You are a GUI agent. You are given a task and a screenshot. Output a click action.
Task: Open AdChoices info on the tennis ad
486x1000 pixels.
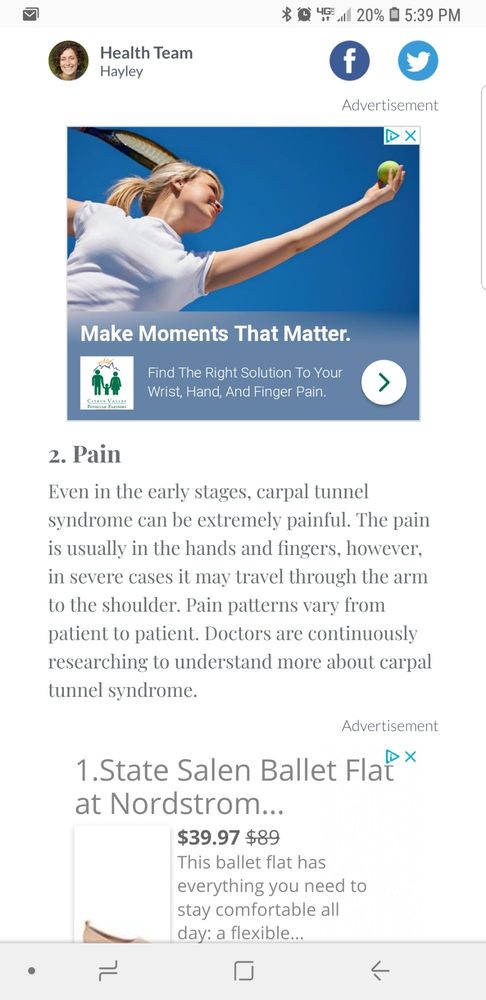click(x=393, y=135)
